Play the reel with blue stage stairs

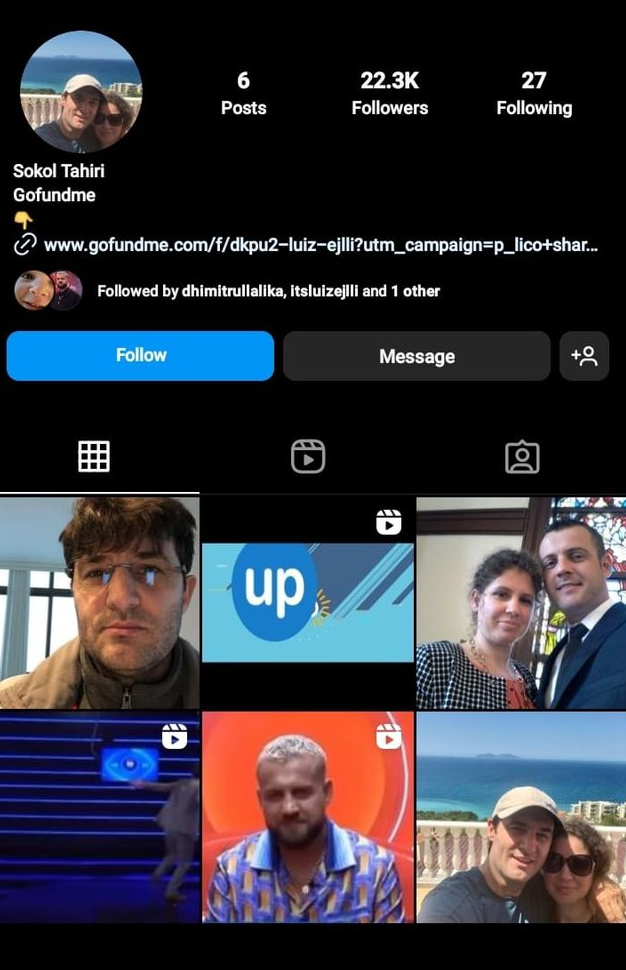99,816
